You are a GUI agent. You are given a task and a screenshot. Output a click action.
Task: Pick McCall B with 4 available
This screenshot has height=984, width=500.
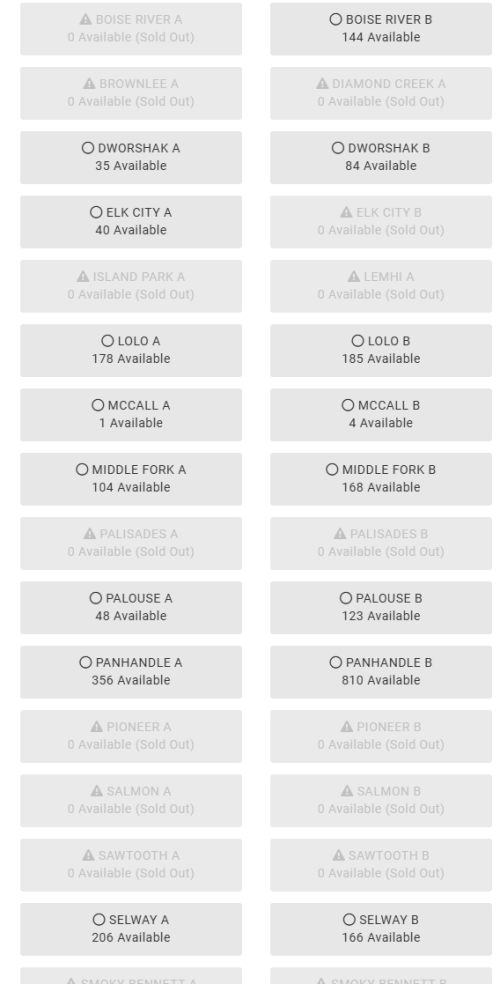coord(381,415)
